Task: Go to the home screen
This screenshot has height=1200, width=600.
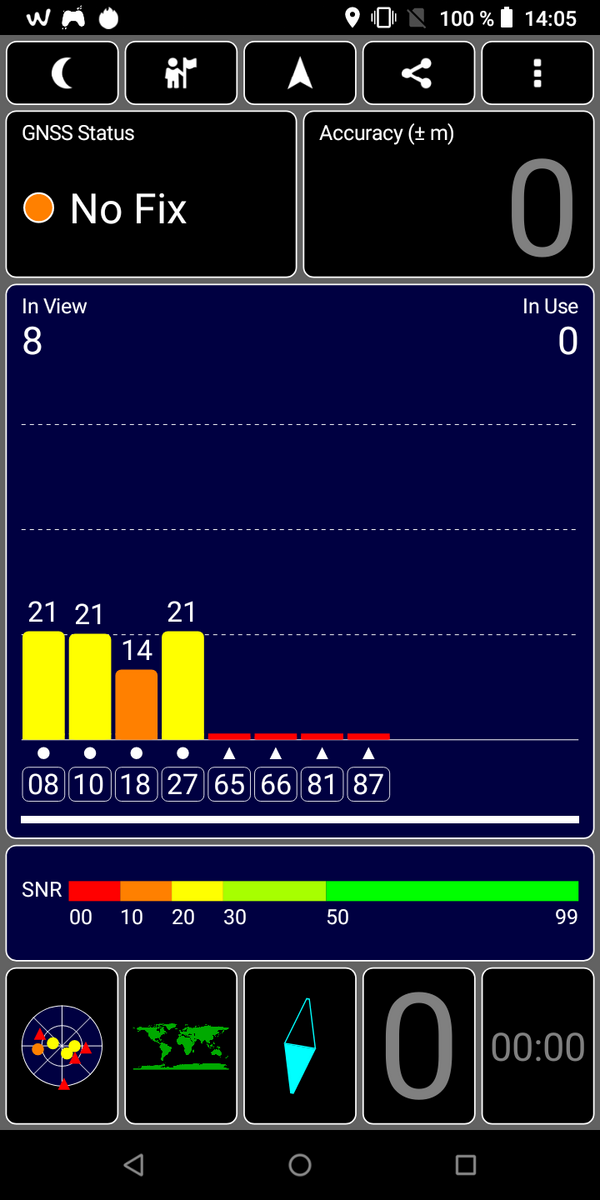Action: 300,1164
